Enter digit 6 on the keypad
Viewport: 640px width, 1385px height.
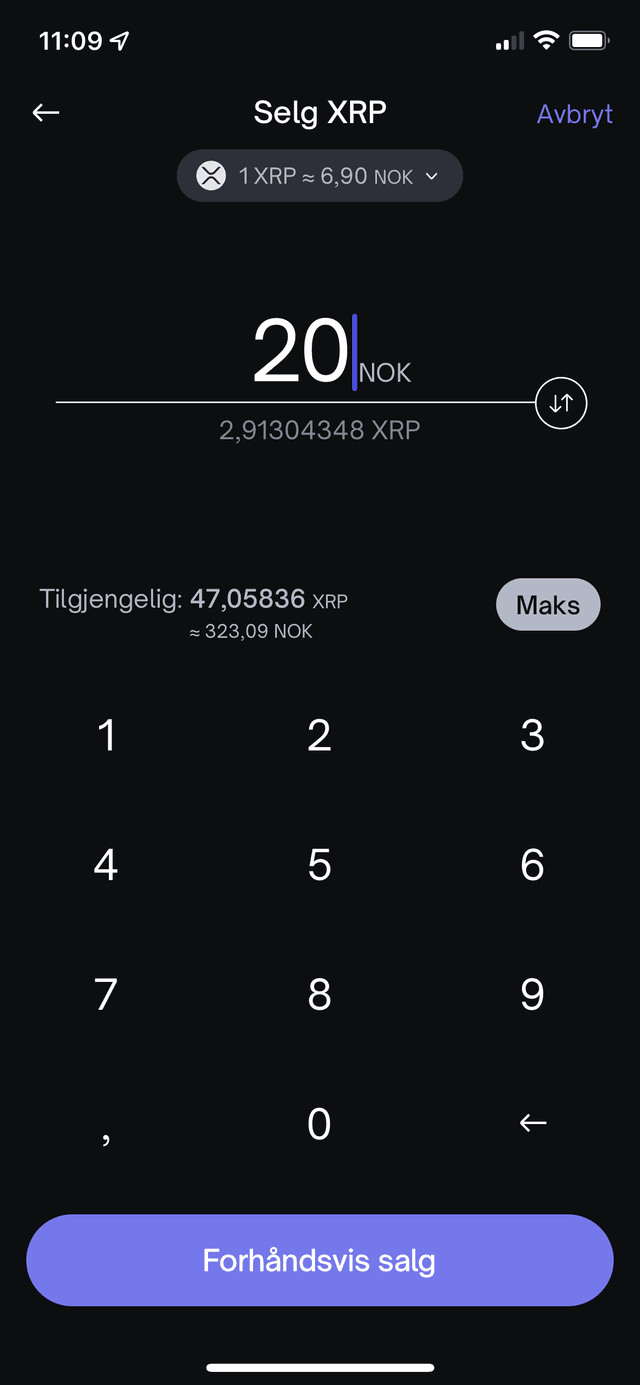532,865
